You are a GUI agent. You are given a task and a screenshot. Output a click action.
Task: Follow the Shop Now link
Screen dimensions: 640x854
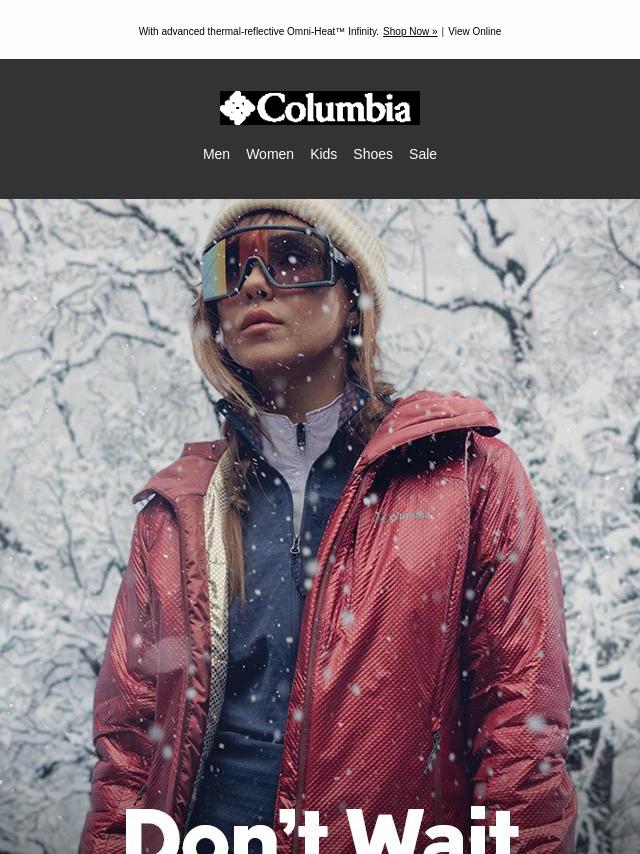point(409,32)
